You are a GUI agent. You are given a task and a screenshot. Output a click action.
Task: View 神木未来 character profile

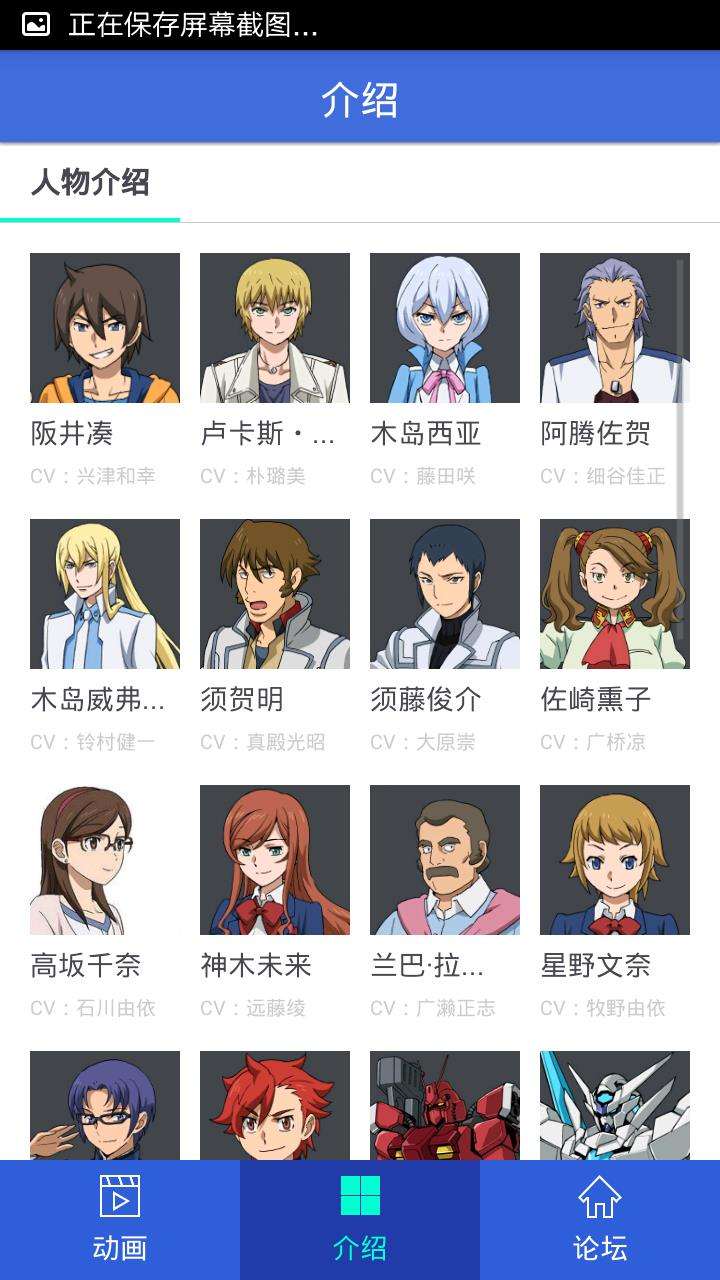pos(275,860)
